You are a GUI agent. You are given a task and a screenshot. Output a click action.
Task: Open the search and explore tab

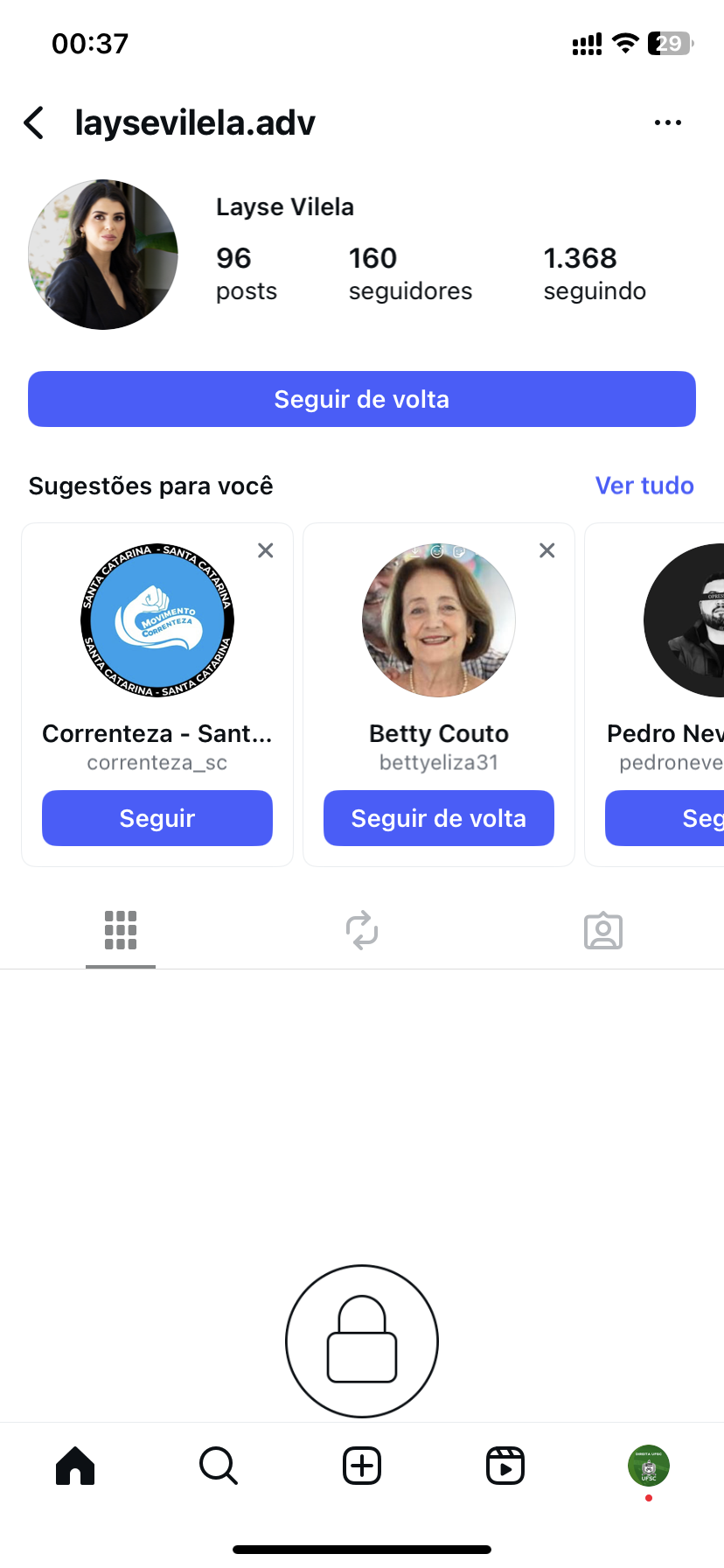click(219, 1466)
